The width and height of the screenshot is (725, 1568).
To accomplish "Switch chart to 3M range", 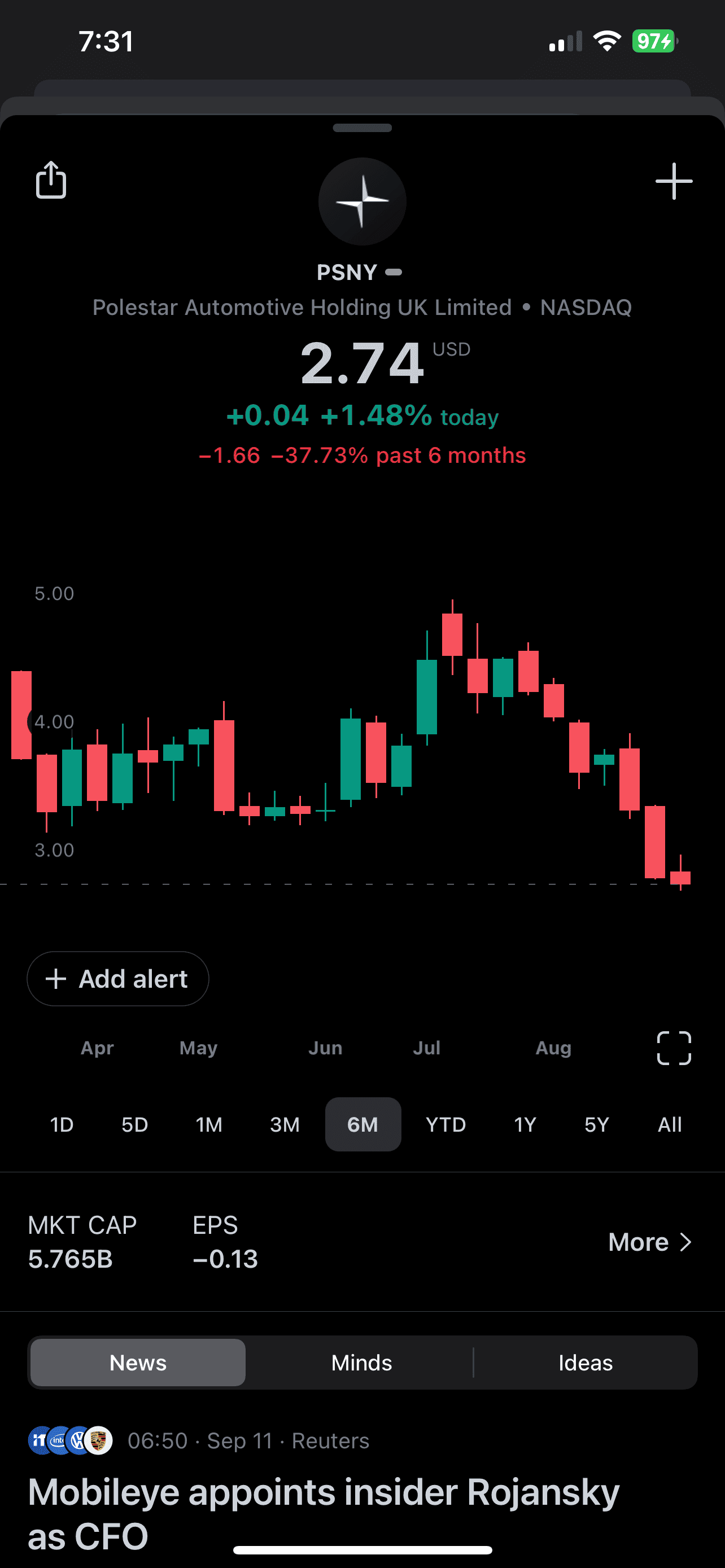I will 284,1124.
